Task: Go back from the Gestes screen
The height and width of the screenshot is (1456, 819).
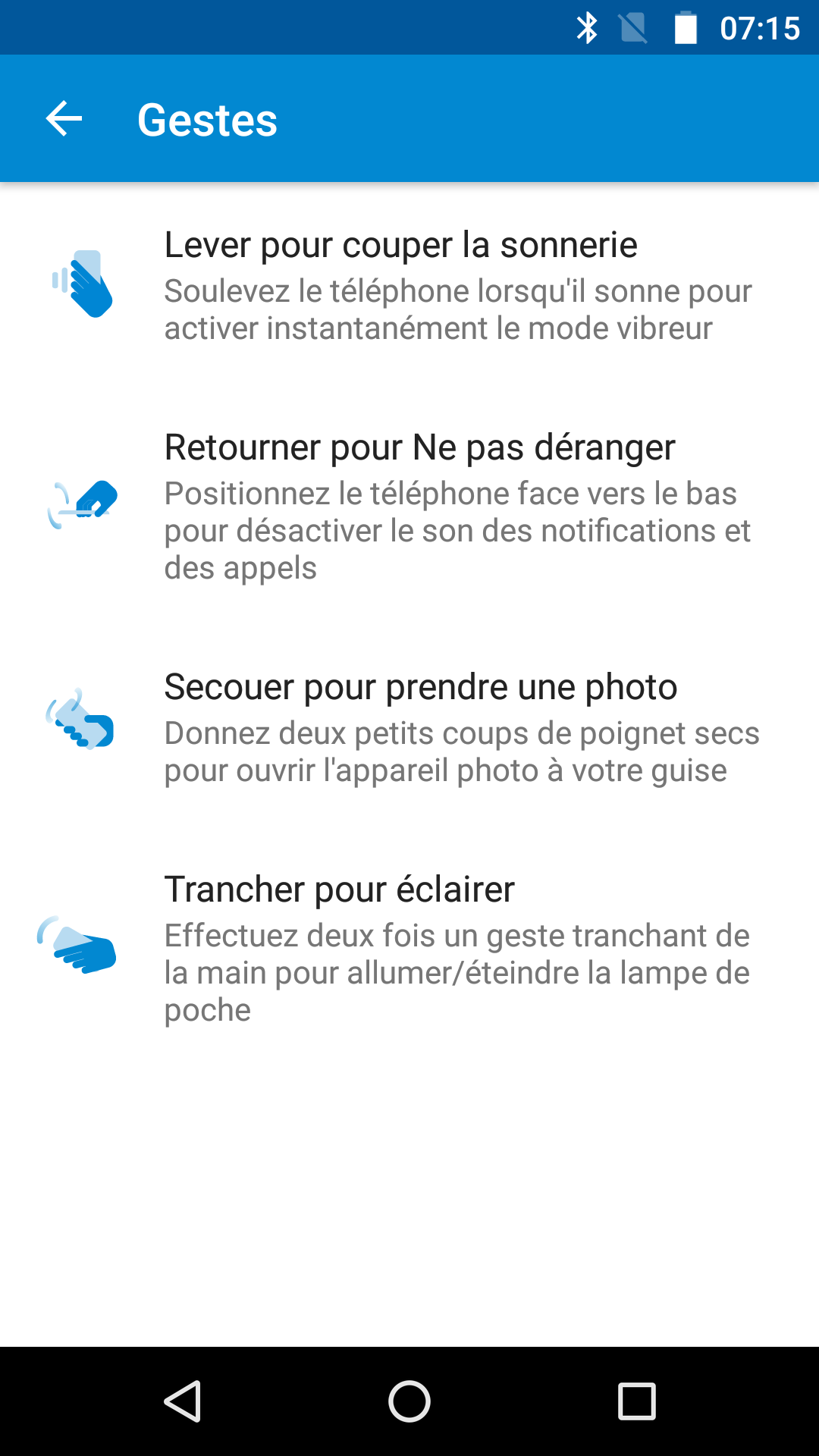Action: click(x=64, y=119)
